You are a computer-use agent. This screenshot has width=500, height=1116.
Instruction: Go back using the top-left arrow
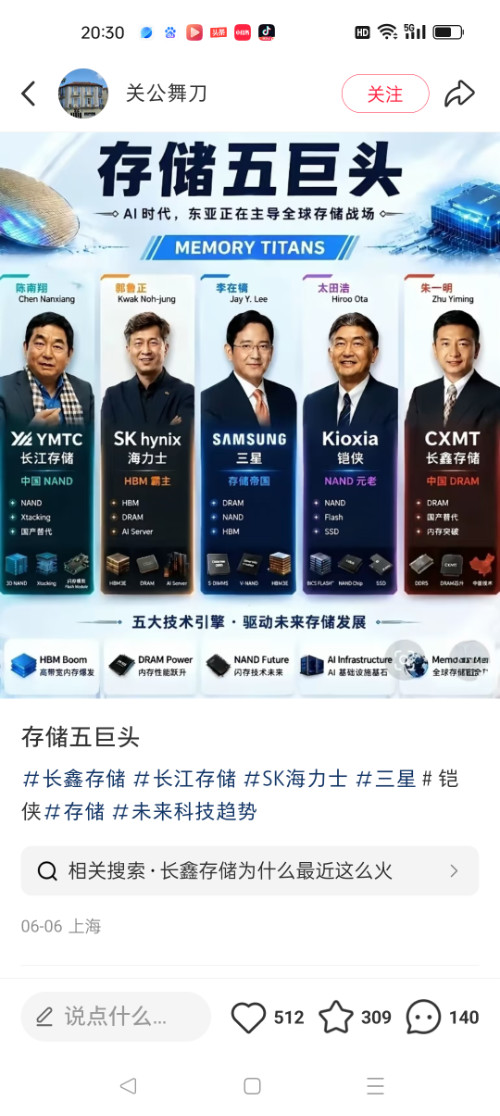click(28, 93)
